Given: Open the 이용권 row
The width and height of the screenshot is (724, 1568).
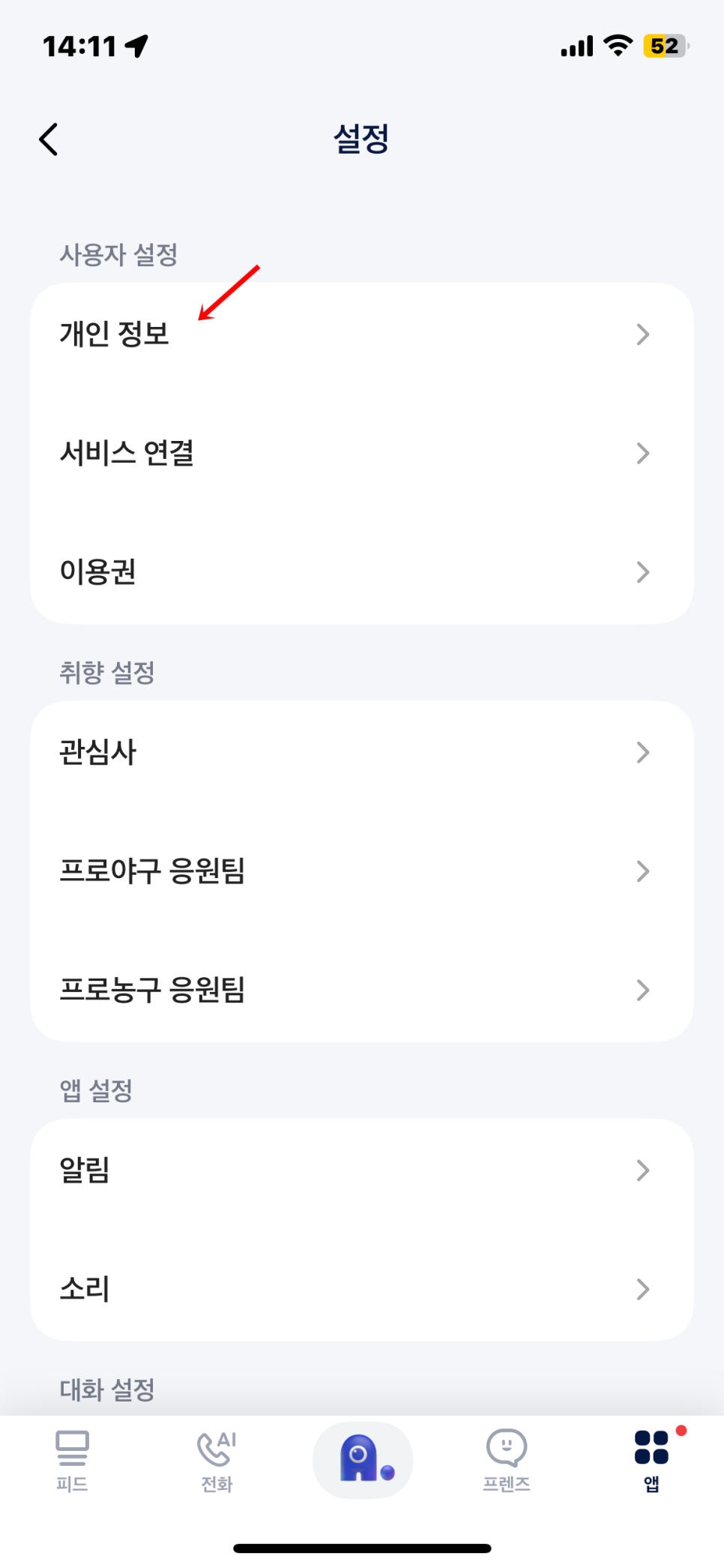Looking at the screenshot, I should [x=362, y=571].
